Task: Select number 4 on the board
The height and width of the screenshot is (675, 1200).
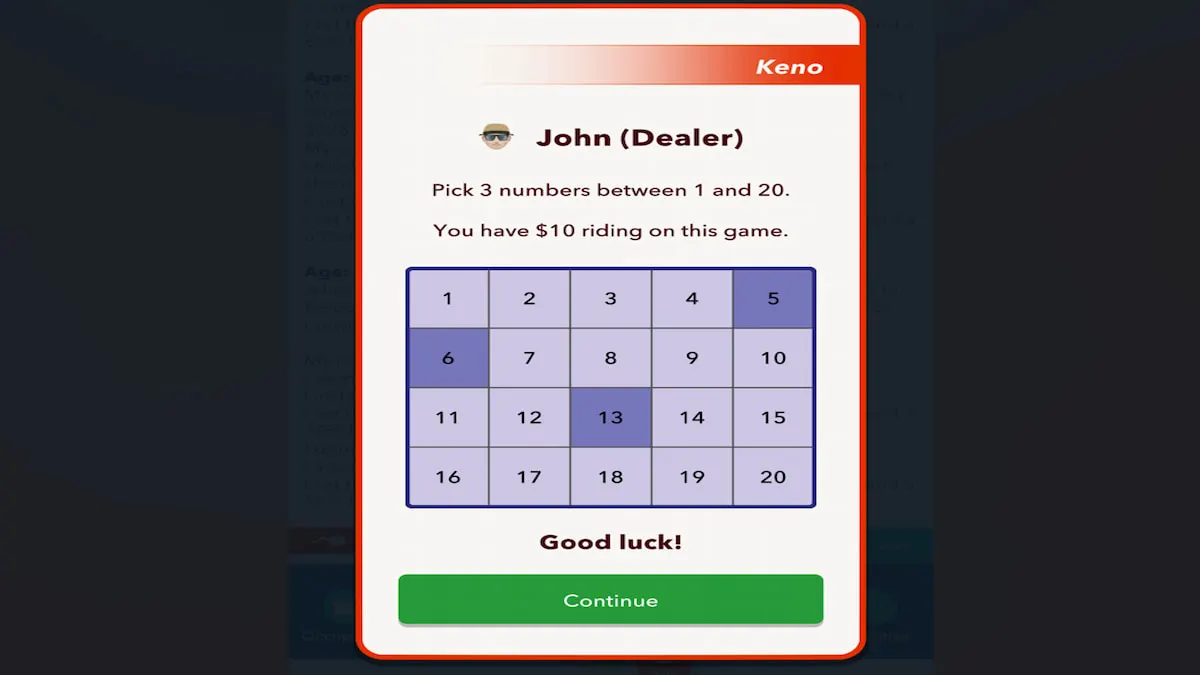Action: pyautogui.click(x=692, y=298)
